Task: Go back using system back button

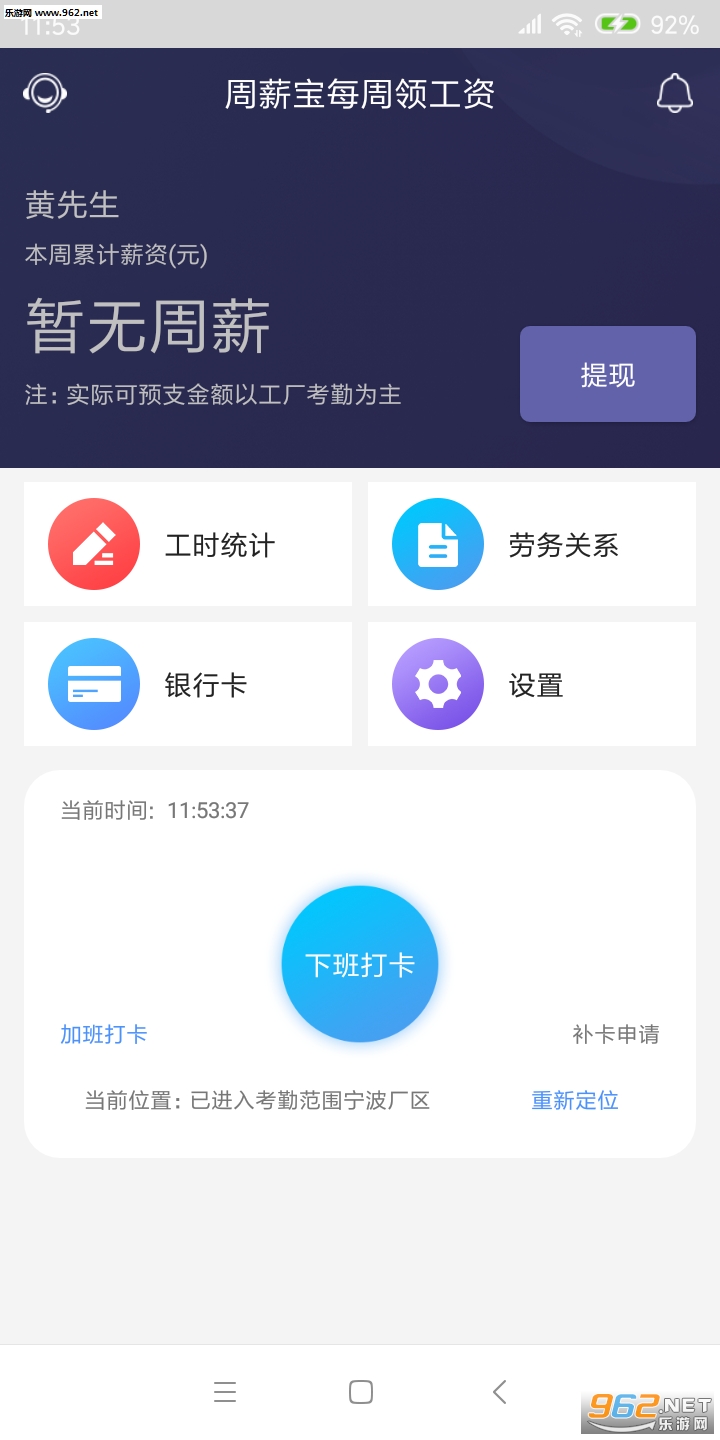Action: (499, 1391)
